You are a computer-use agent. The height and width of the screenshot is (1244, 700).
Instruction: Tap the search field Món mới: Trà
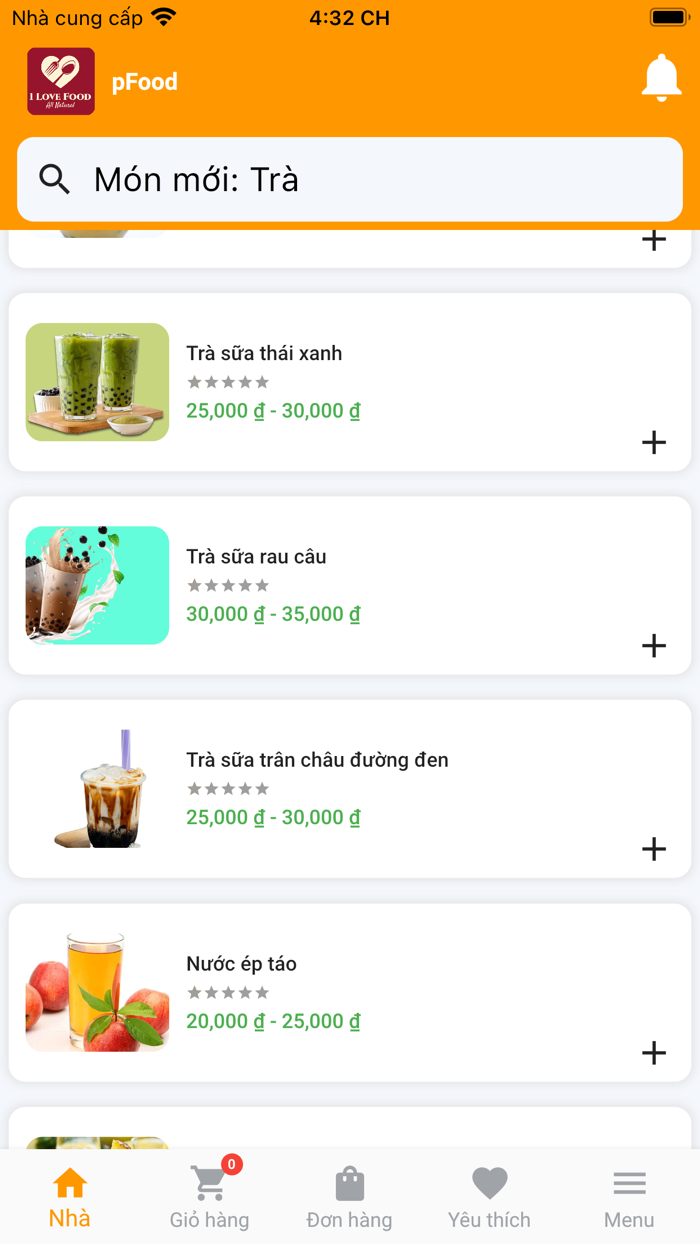pyautogui.click(x=350, y=180)
